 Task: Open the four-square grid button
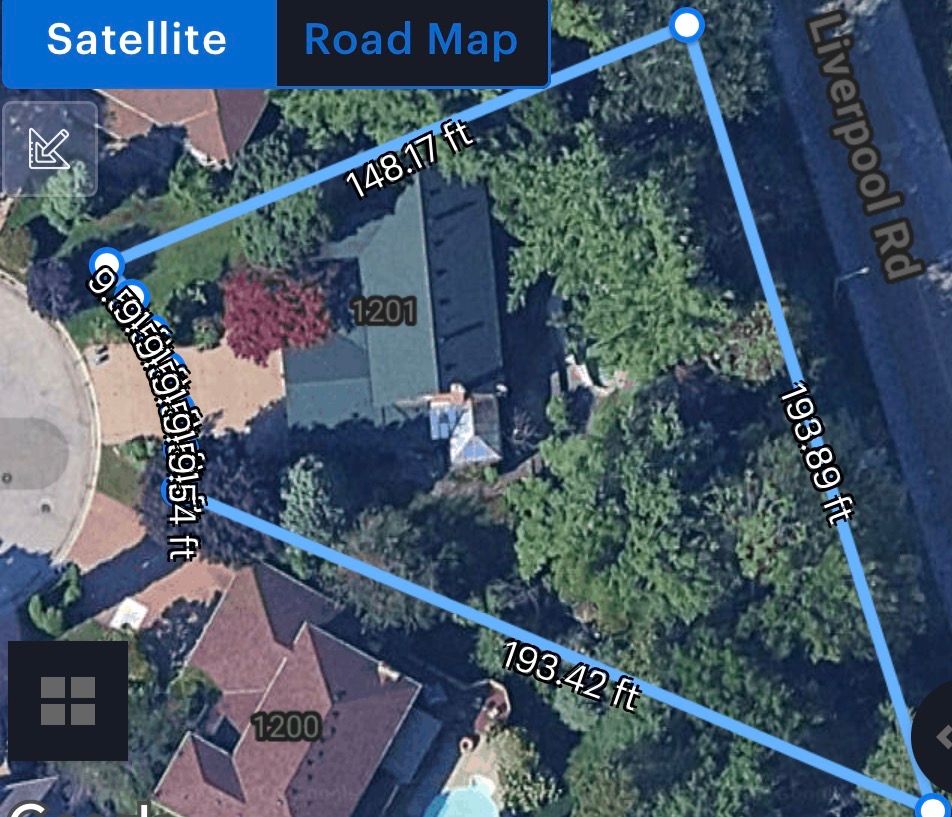click(x=68, y=700)
